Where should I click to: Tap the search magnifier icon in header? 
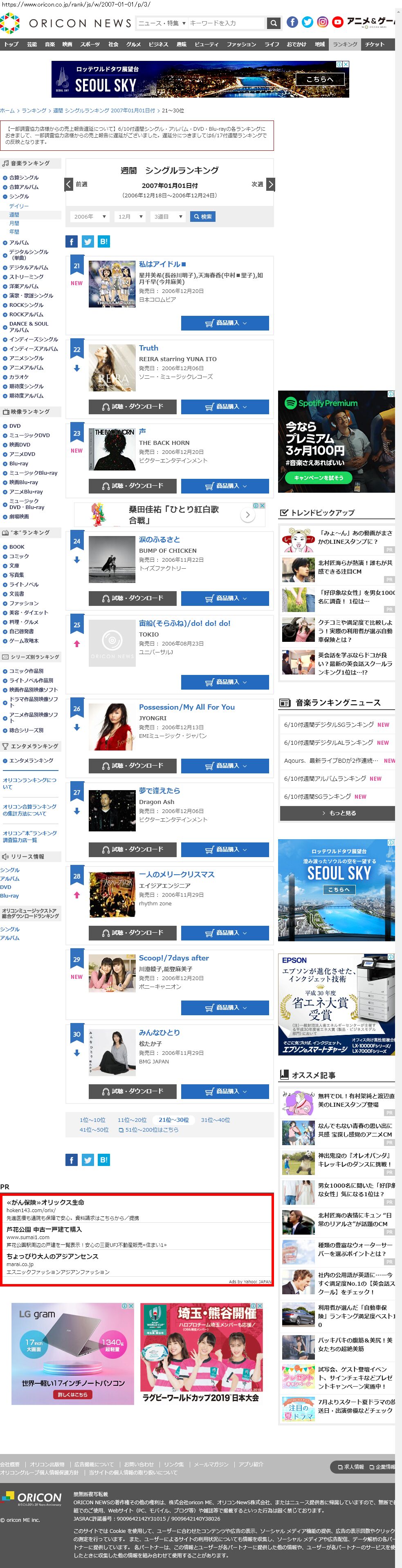click(x=274, y=23)
